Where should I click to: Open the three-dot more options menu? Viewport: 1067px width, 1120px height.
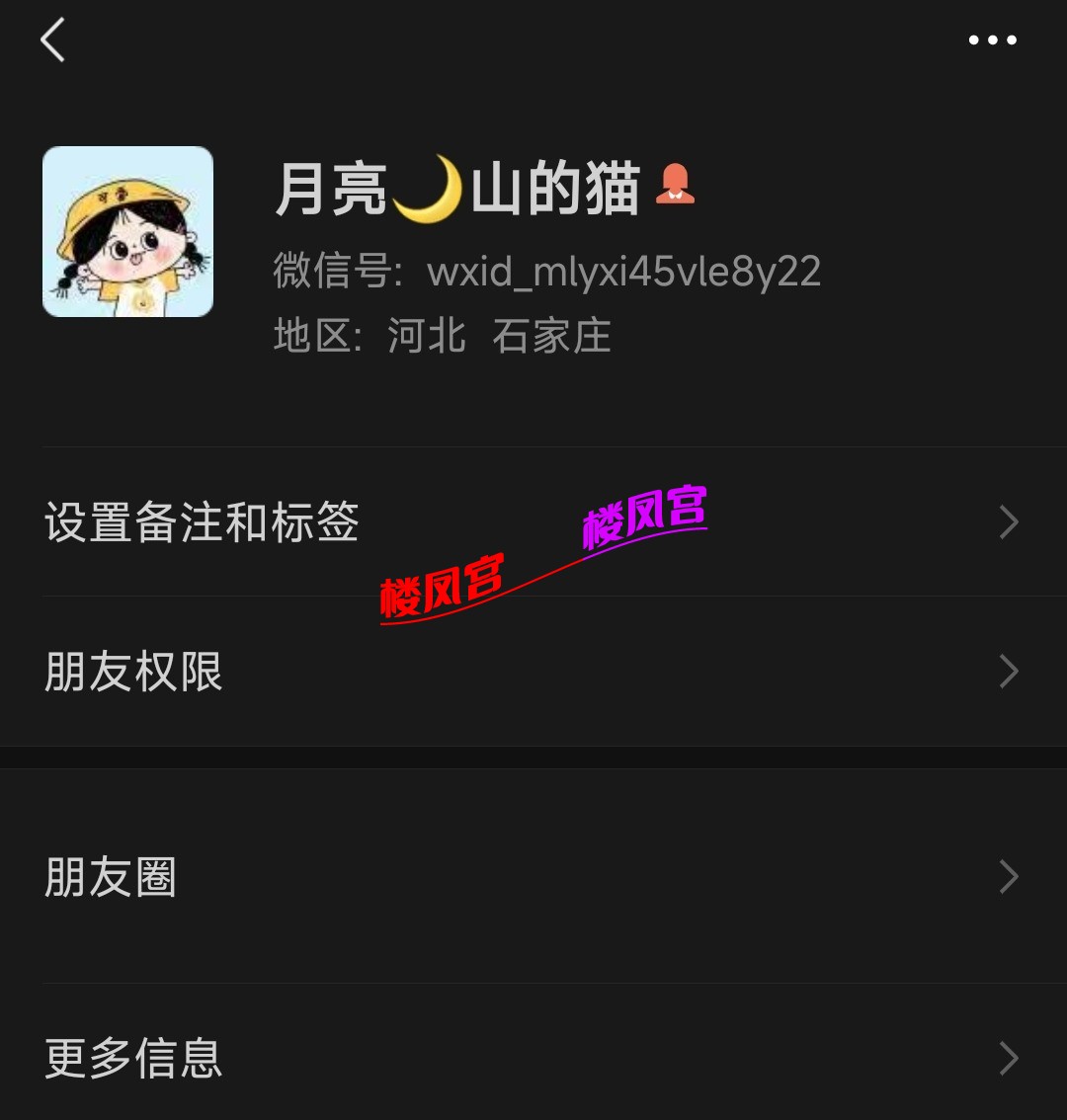[994, 40]
